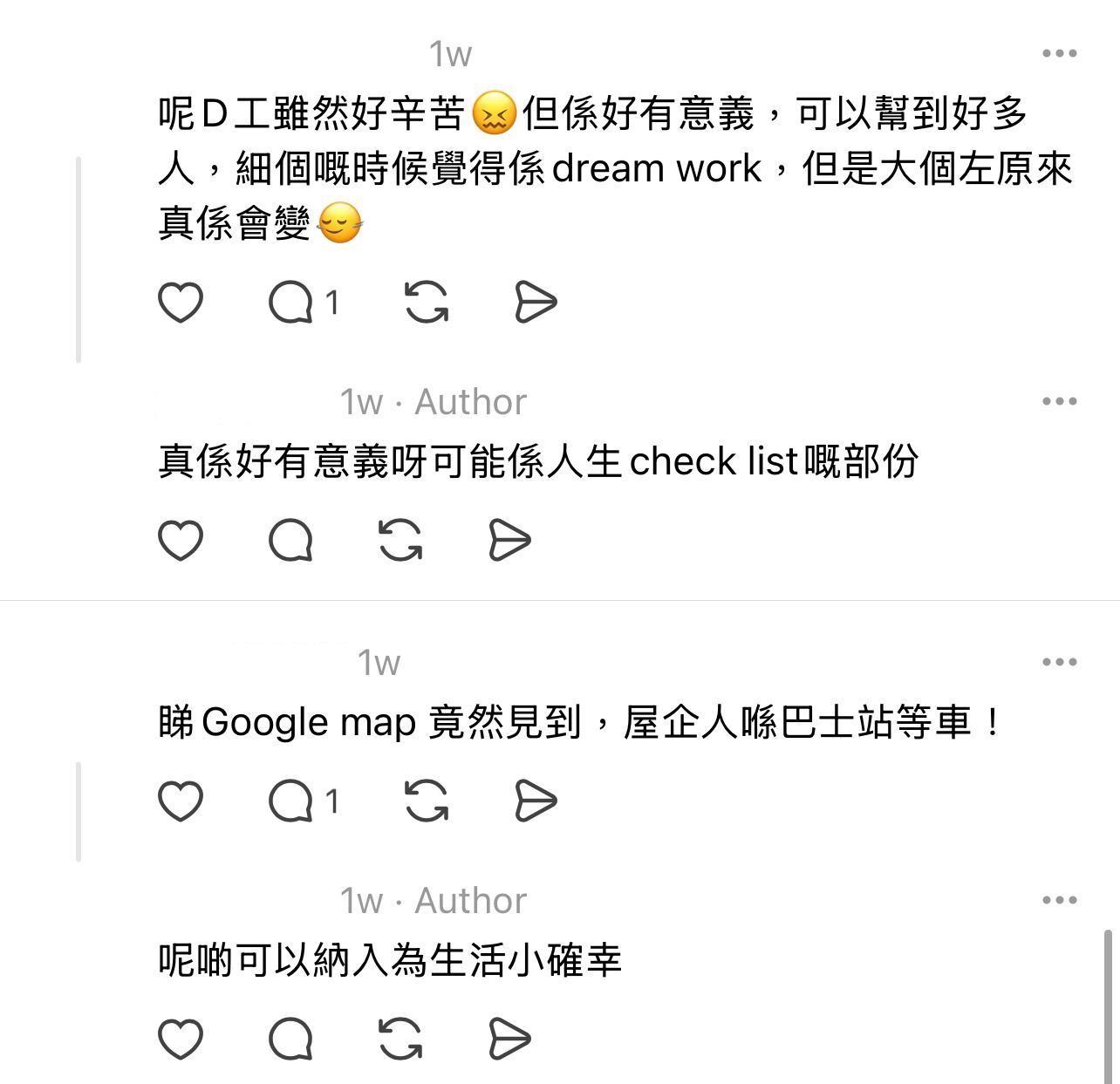Like author's reply mentioning check list

tap(181, 540)
